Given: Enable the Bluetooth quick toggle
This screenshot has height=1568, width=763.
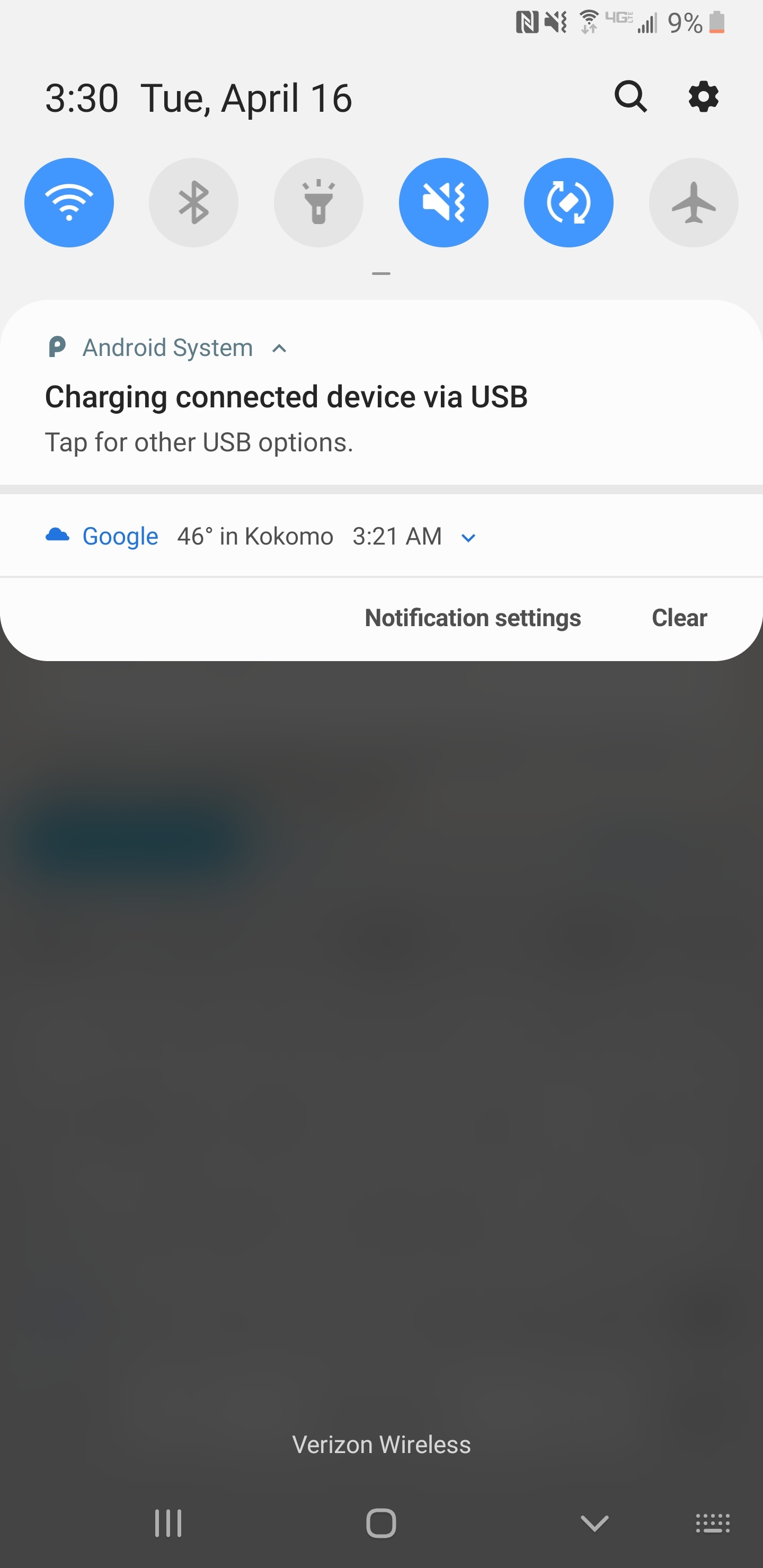Looking at the screenshot, I should point(193,203).
